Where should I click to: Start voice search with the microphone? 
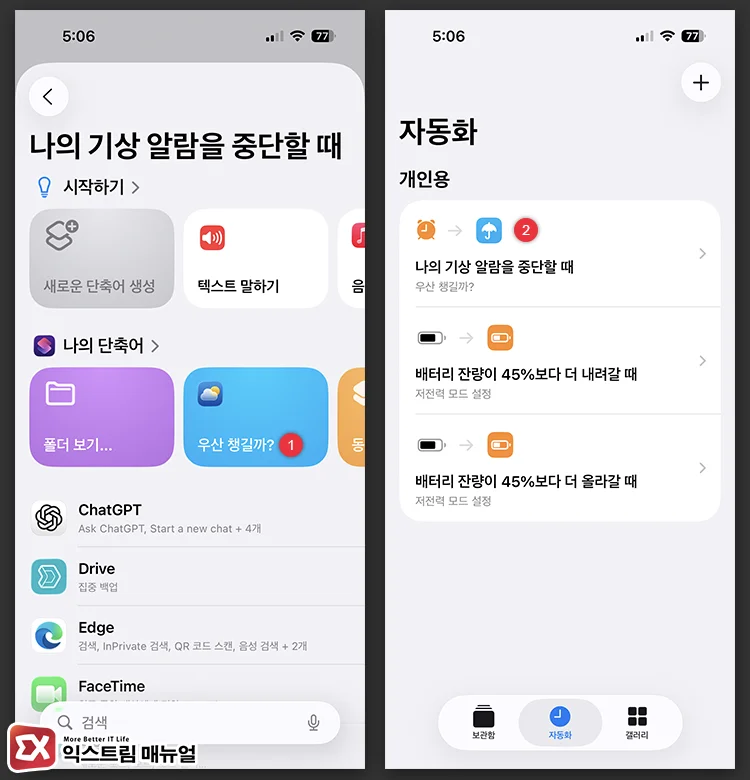pos(314,722)
